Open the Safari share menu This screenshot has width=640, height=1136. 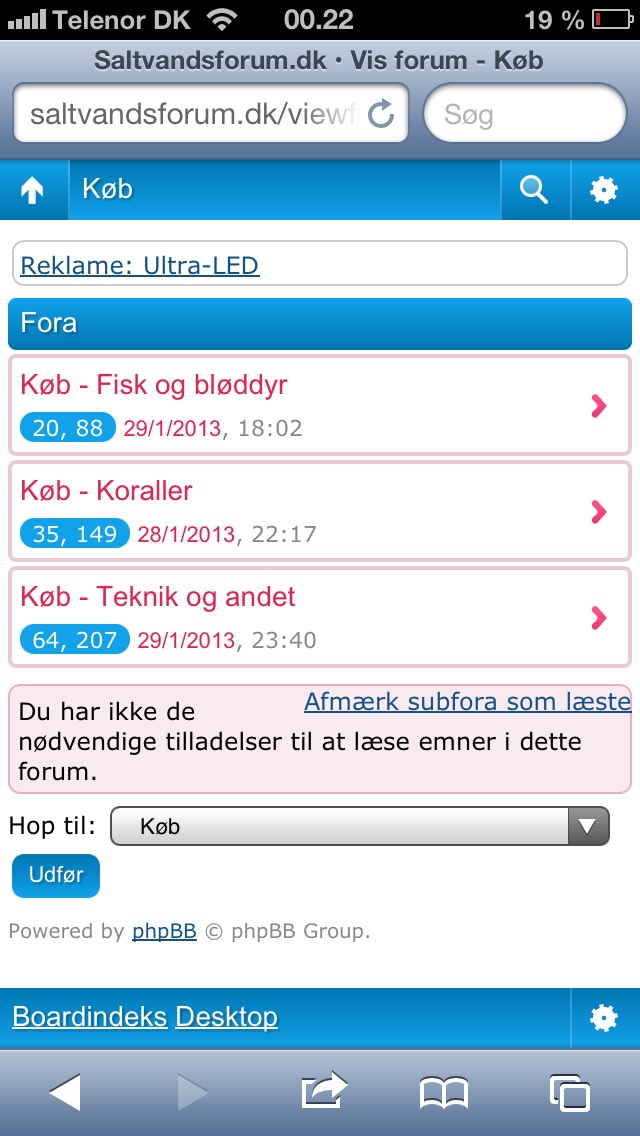(x=323, y=1092)
